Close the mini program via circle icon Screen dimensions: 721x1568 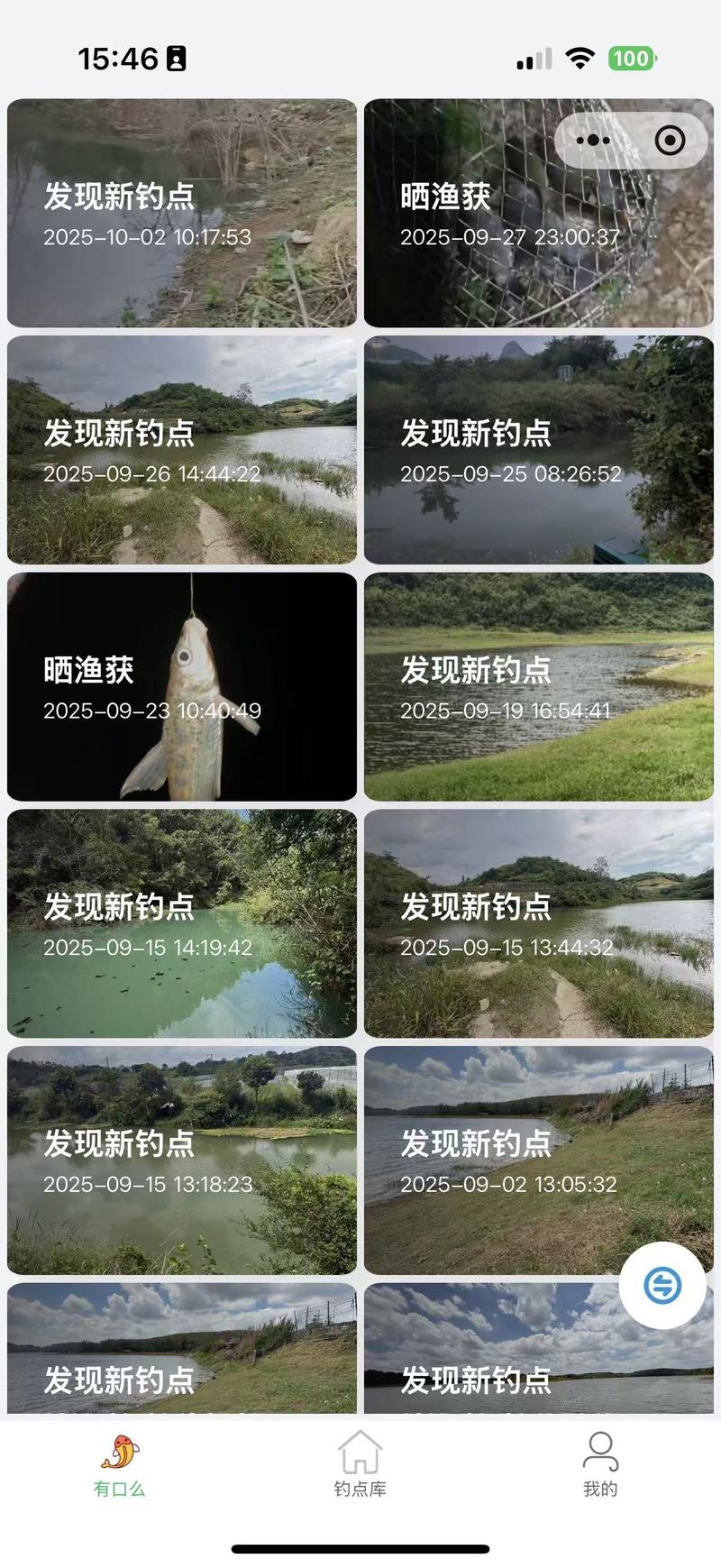coord(670,141)
